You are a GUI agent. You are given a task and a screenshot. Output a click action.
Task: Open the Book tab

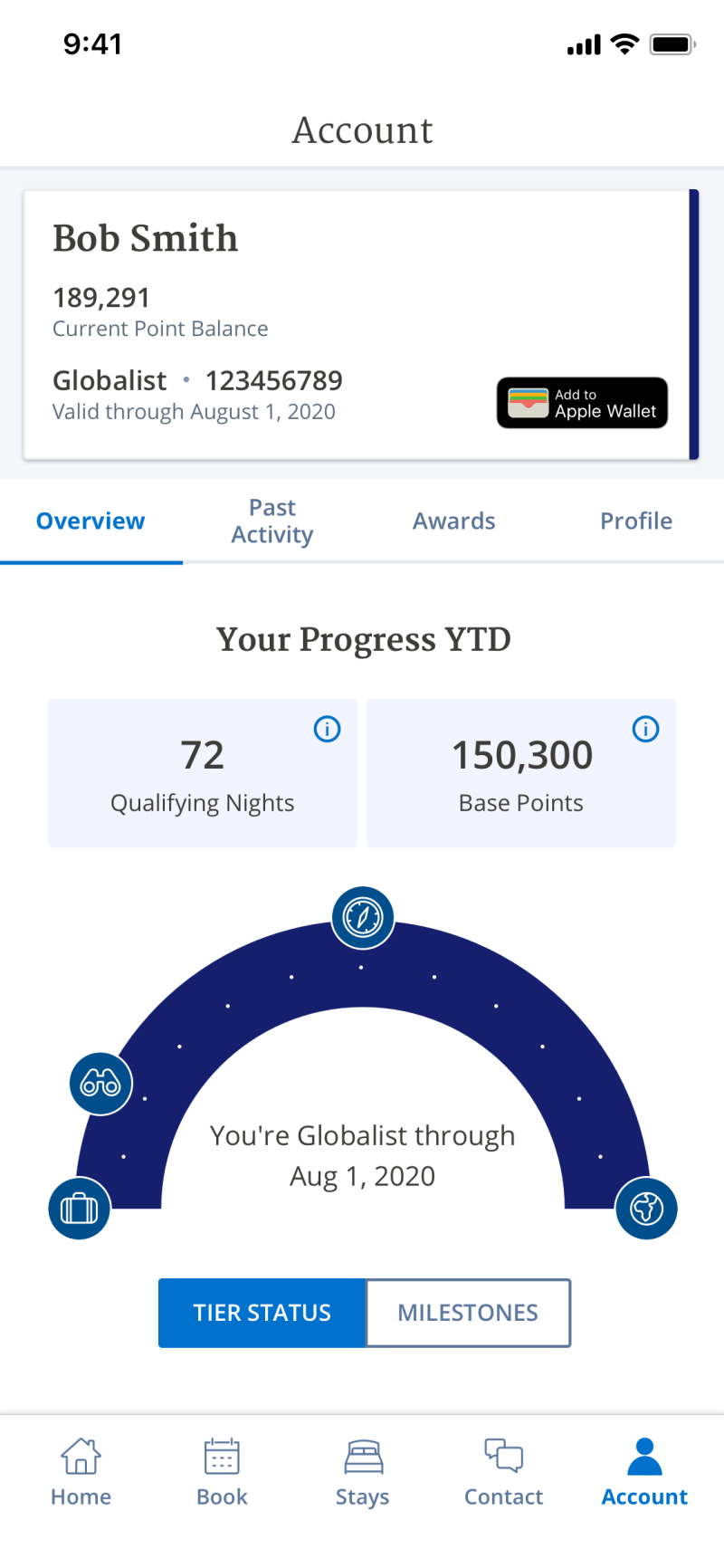tap(222, 1472)
